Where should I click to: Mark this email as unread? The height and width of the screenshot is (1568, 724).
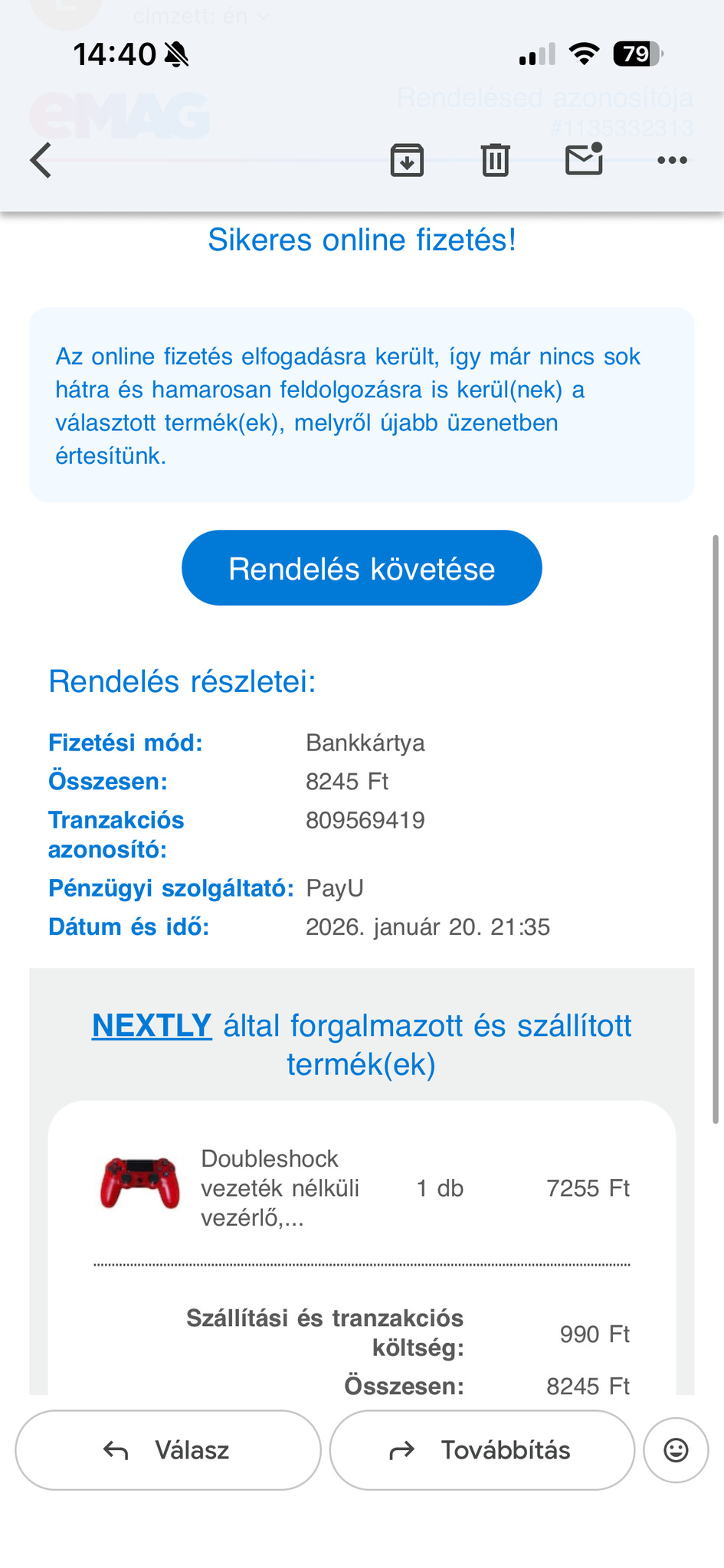point(584,159)
